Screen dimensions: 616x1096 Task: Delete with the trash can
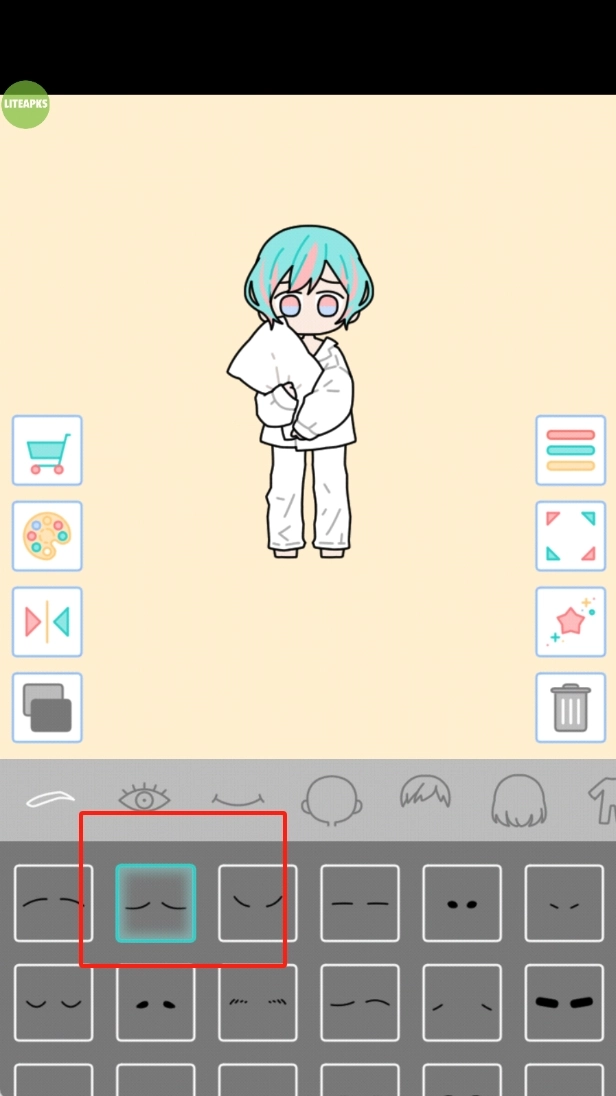pyautogui.click(x=570, y=707)
